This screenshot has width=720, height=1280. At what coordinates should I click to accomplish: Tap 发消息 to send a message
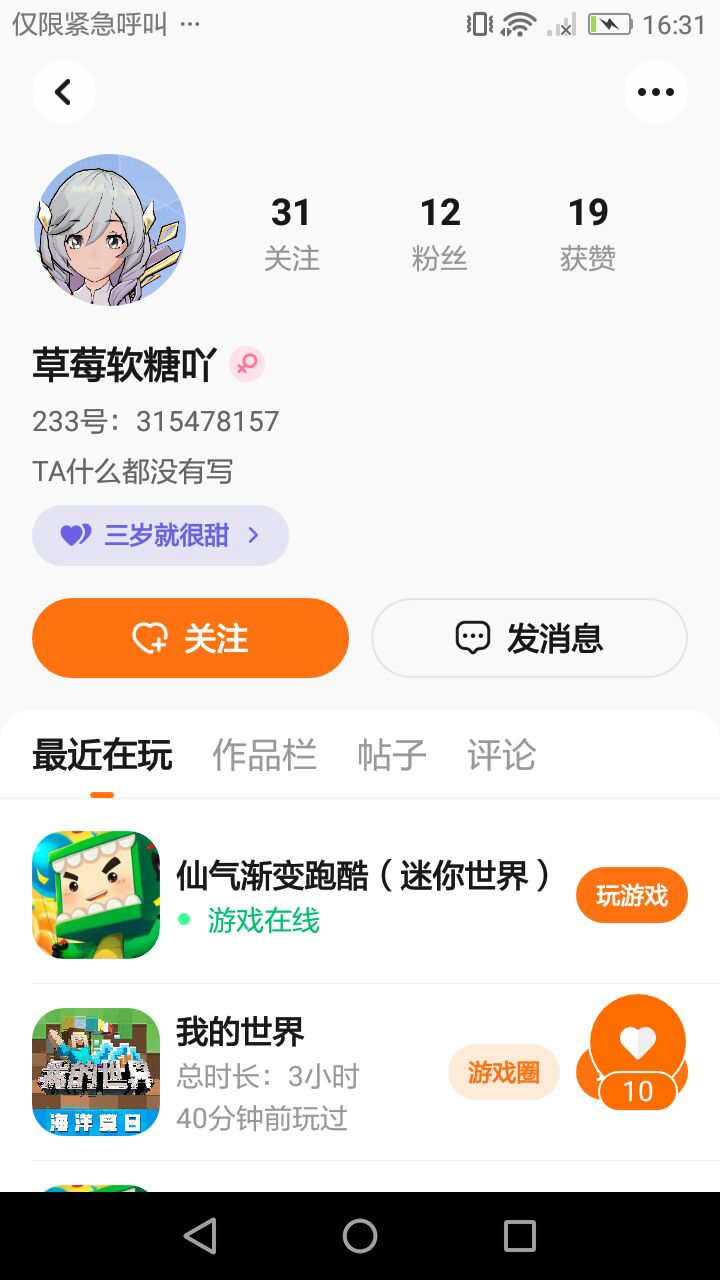(x=529, y=638)
